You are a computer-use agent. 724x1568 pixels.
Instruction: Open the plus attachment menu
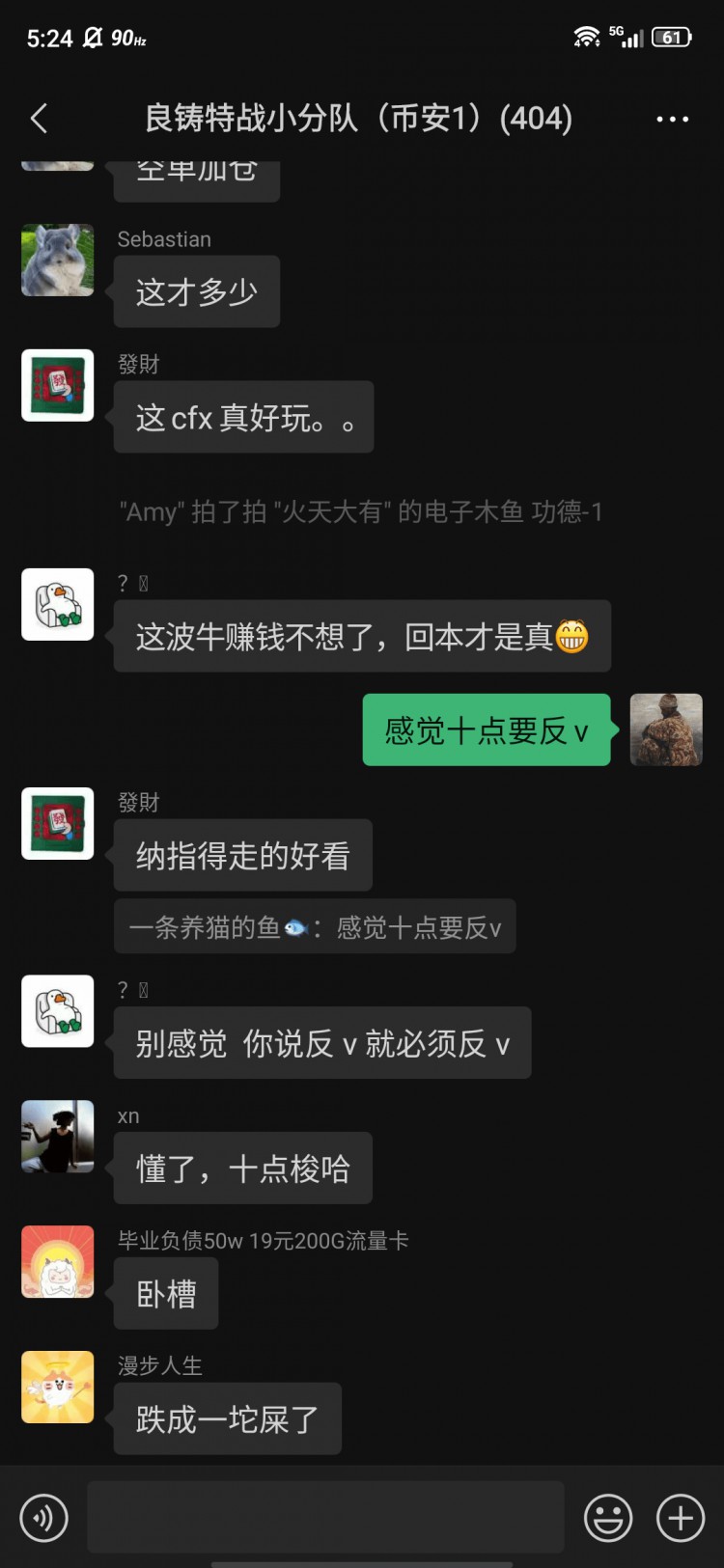(681, 1518)
